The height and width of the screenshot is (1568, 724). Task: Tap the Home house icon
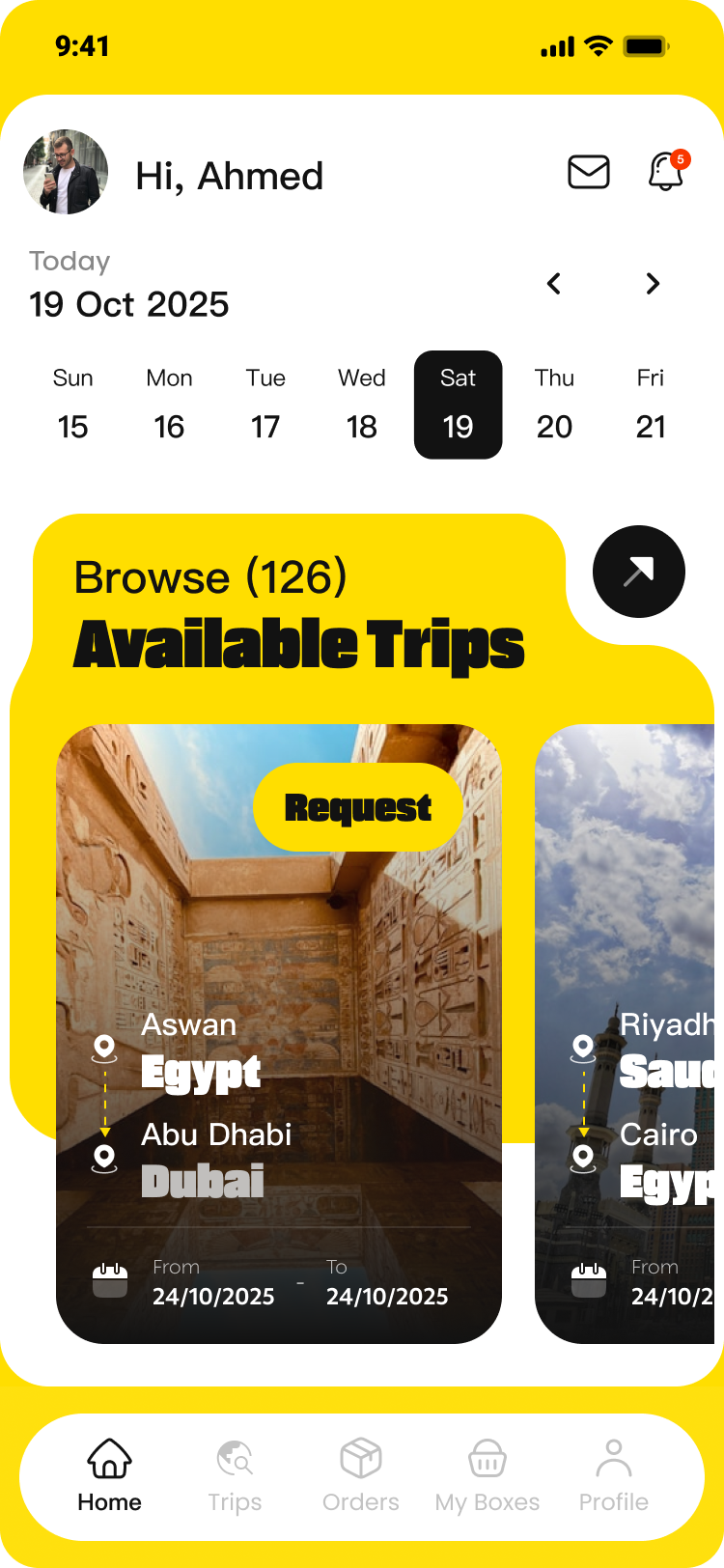tap(108, 1458)
